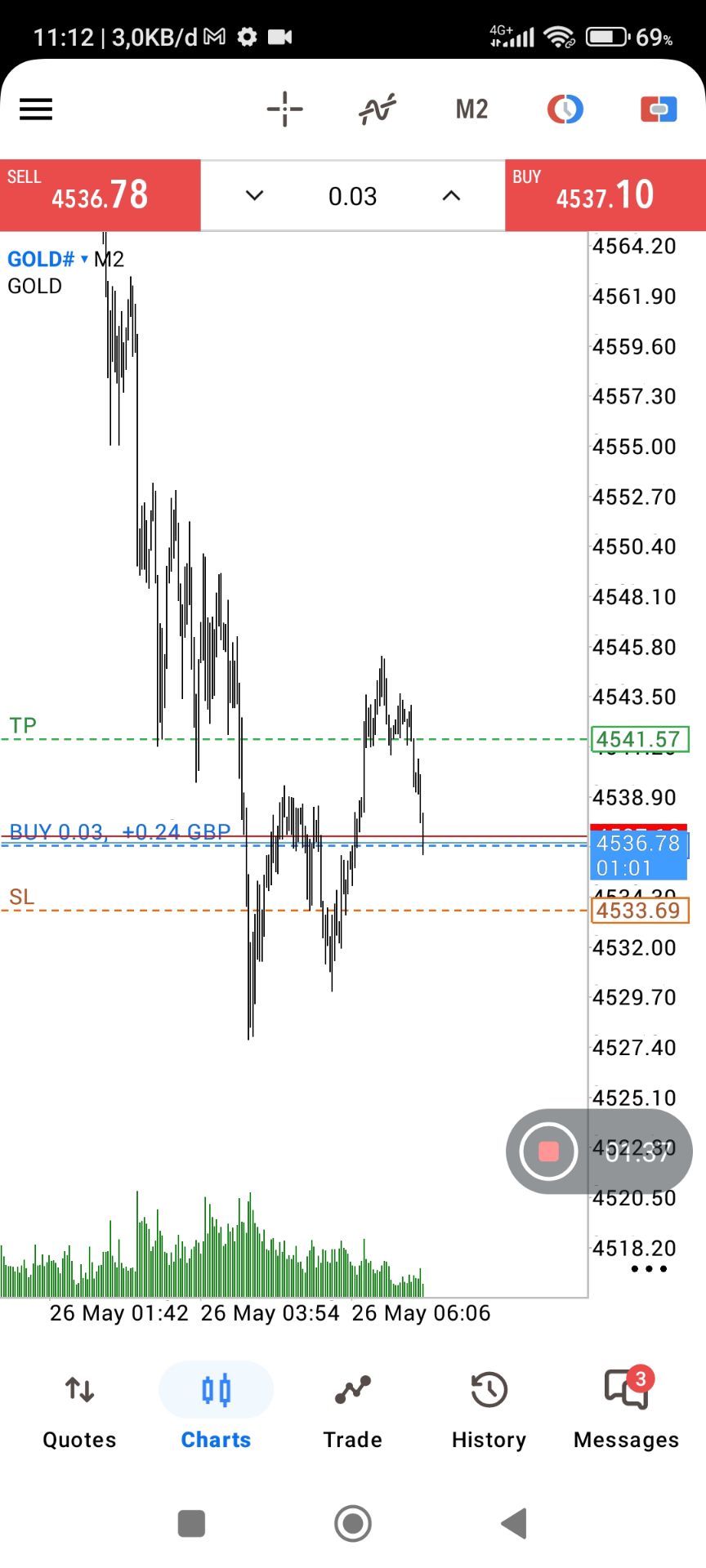Viewport: 706px width, 1568px height.
Task: Edit the 0.03 volume field
Action: 353,196
